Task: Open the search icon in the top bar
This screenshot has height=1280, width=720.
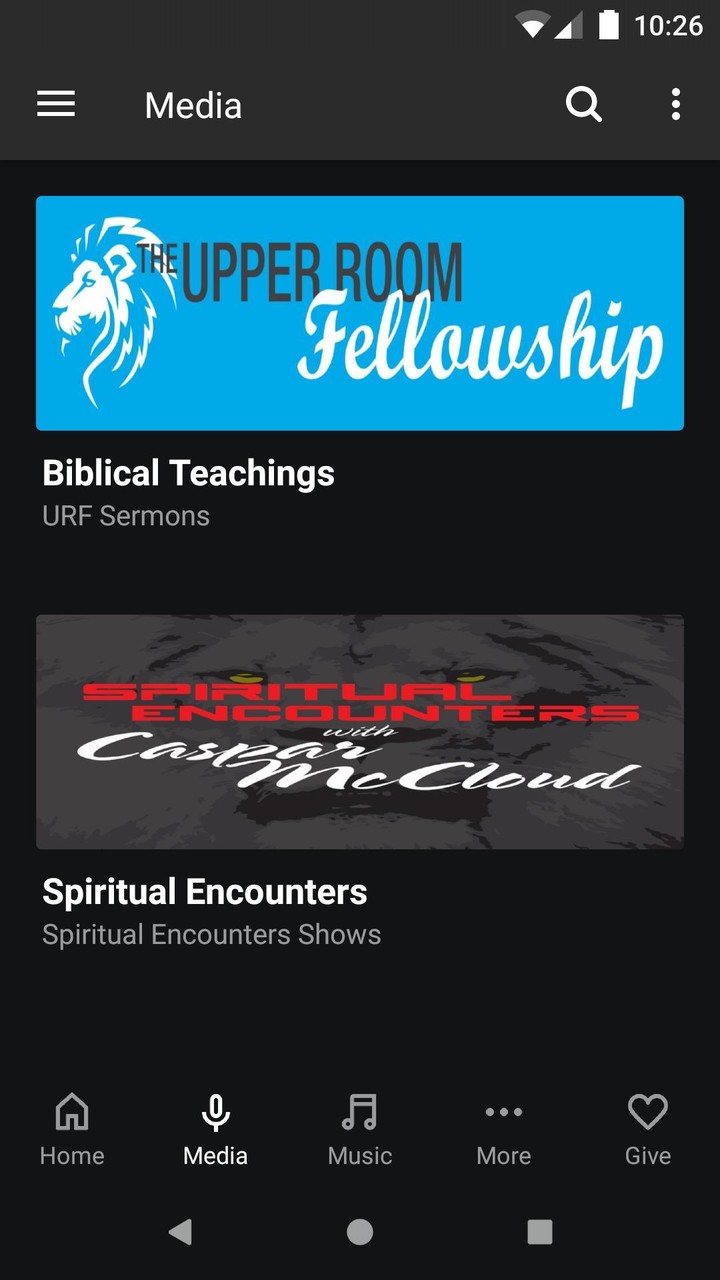Action: click(x=584, y=104)
